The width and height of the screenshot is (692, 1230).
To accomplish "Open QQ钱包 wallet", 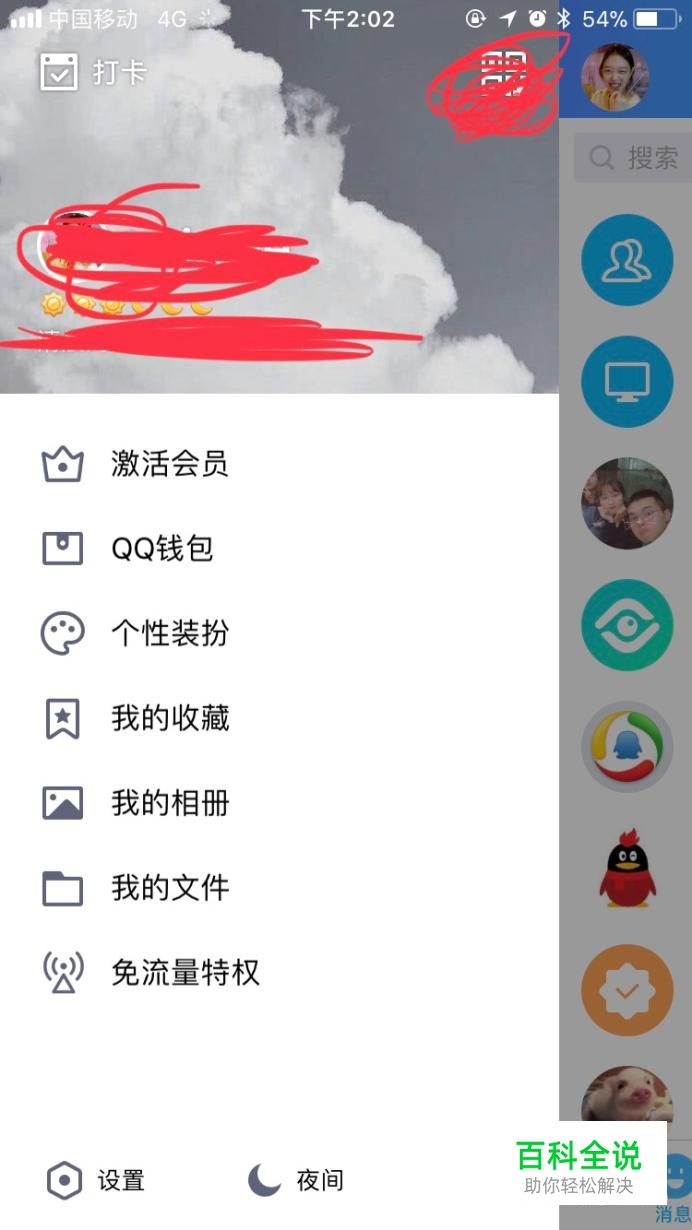I will tap(160, 549).
